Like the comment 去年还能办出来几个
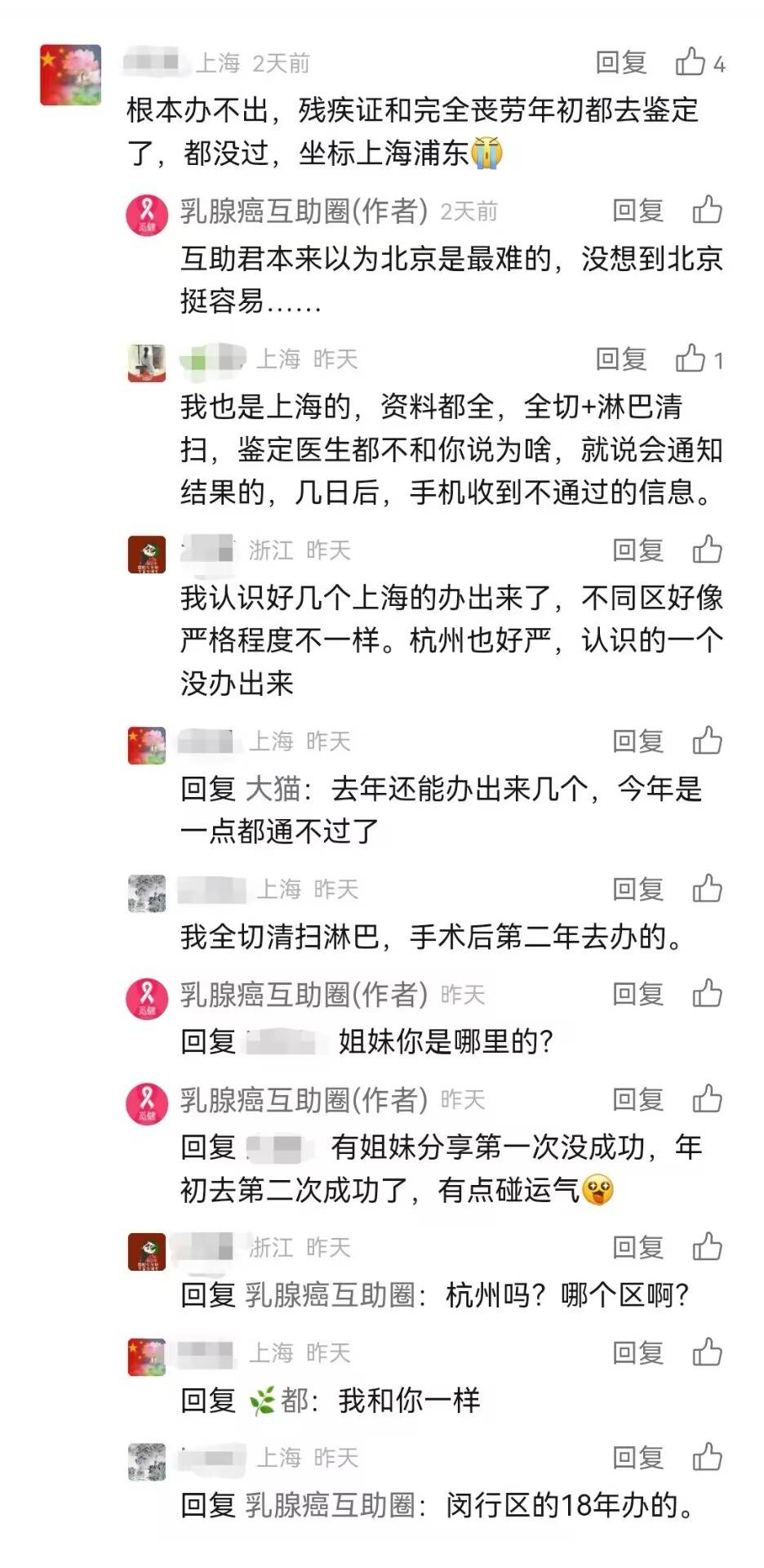Viewport: 764px width, 1568px height. pos(707,741)
